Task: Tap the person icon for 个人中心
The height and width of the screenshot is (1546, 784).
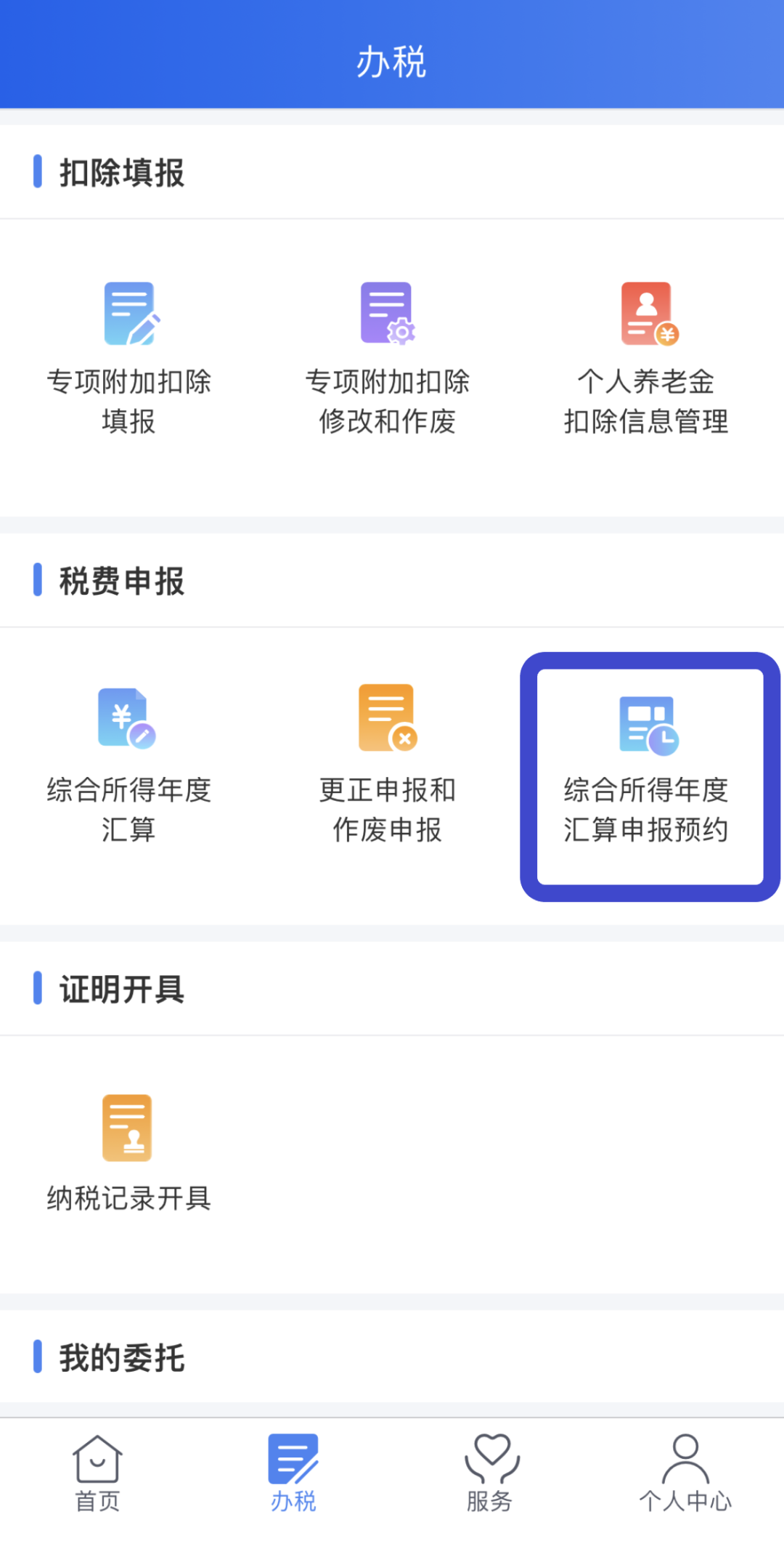Action: (685, 1466)
